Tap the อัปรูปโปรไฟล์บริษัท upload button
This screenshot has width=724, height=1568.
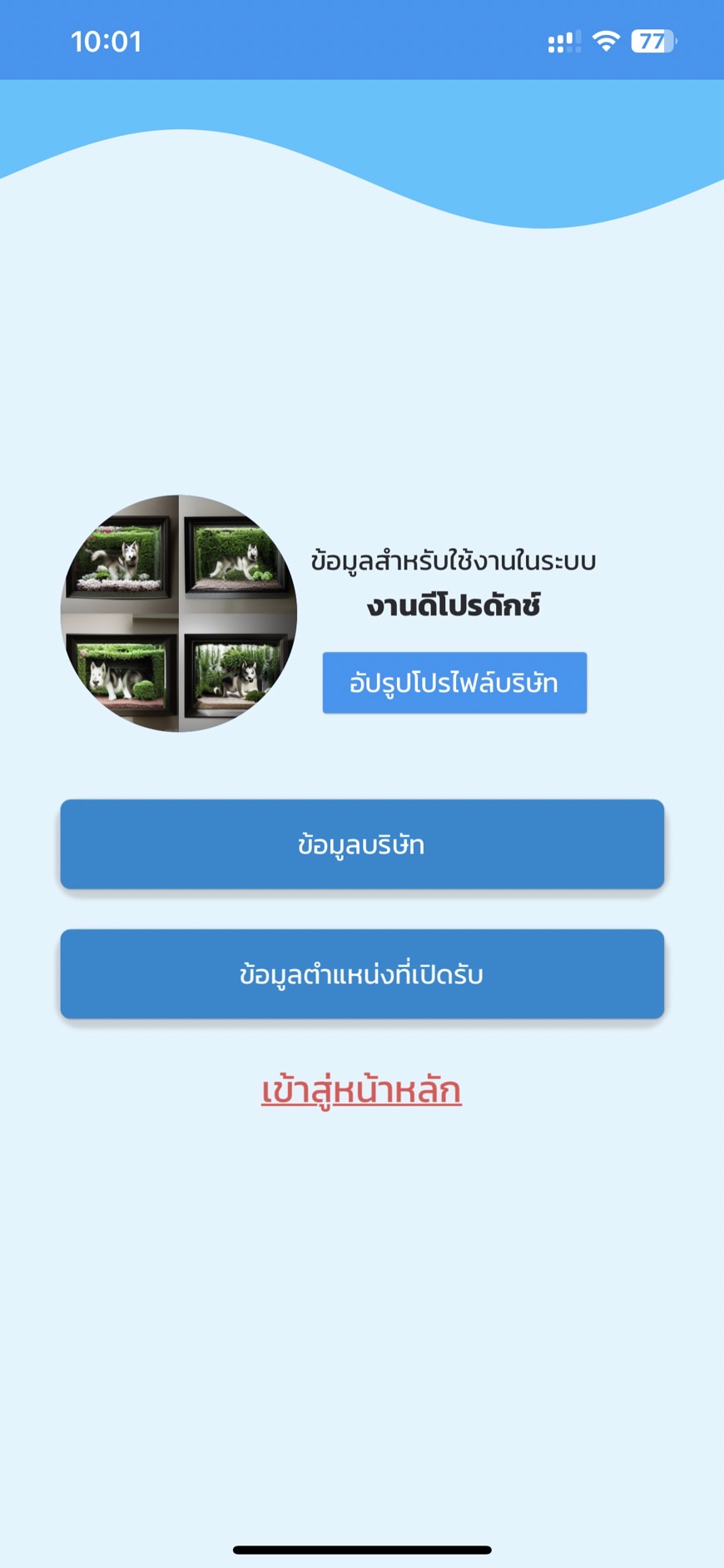454,683
